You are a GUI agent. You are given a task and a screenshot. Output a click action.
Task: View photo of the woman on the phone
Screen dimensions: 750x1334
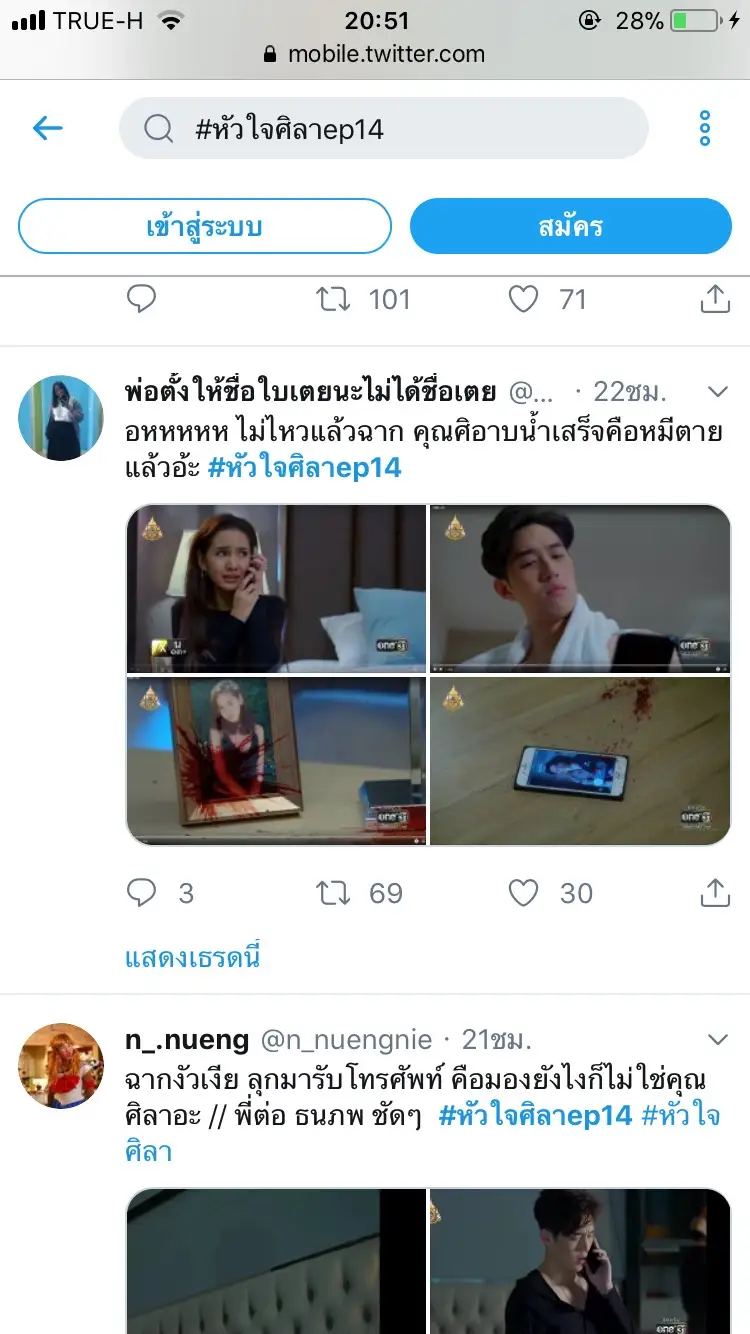[x=276, y=588]
